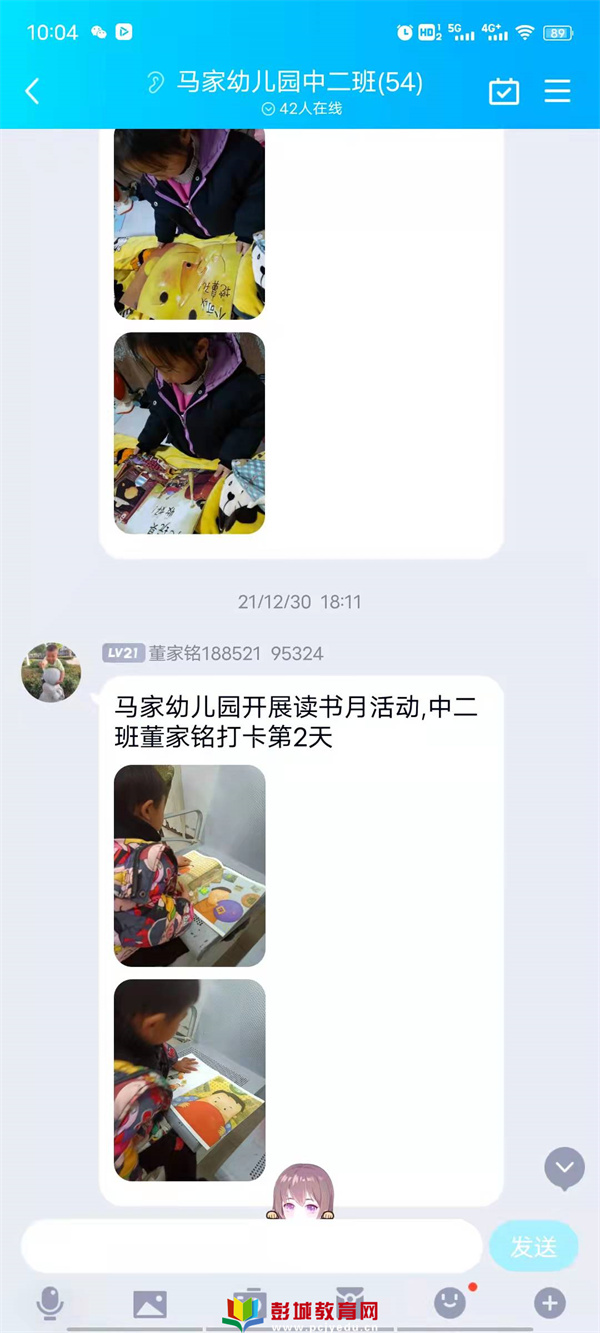This screenshot has height=1333, width=600.
Task: Go back from the group chat
Action: click(x=32, y=92)
